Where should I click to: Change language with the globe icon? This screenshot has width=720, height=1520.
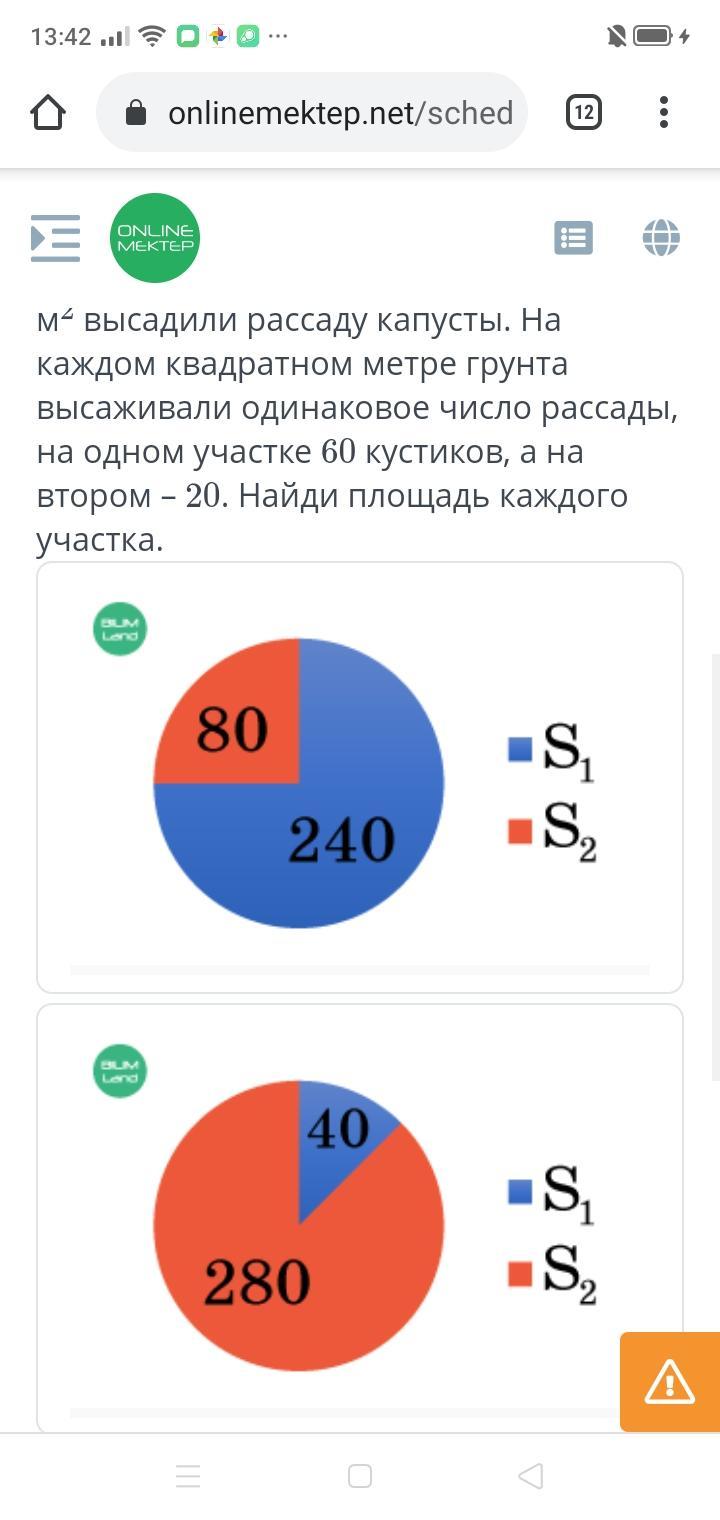[x=661, y=238]
